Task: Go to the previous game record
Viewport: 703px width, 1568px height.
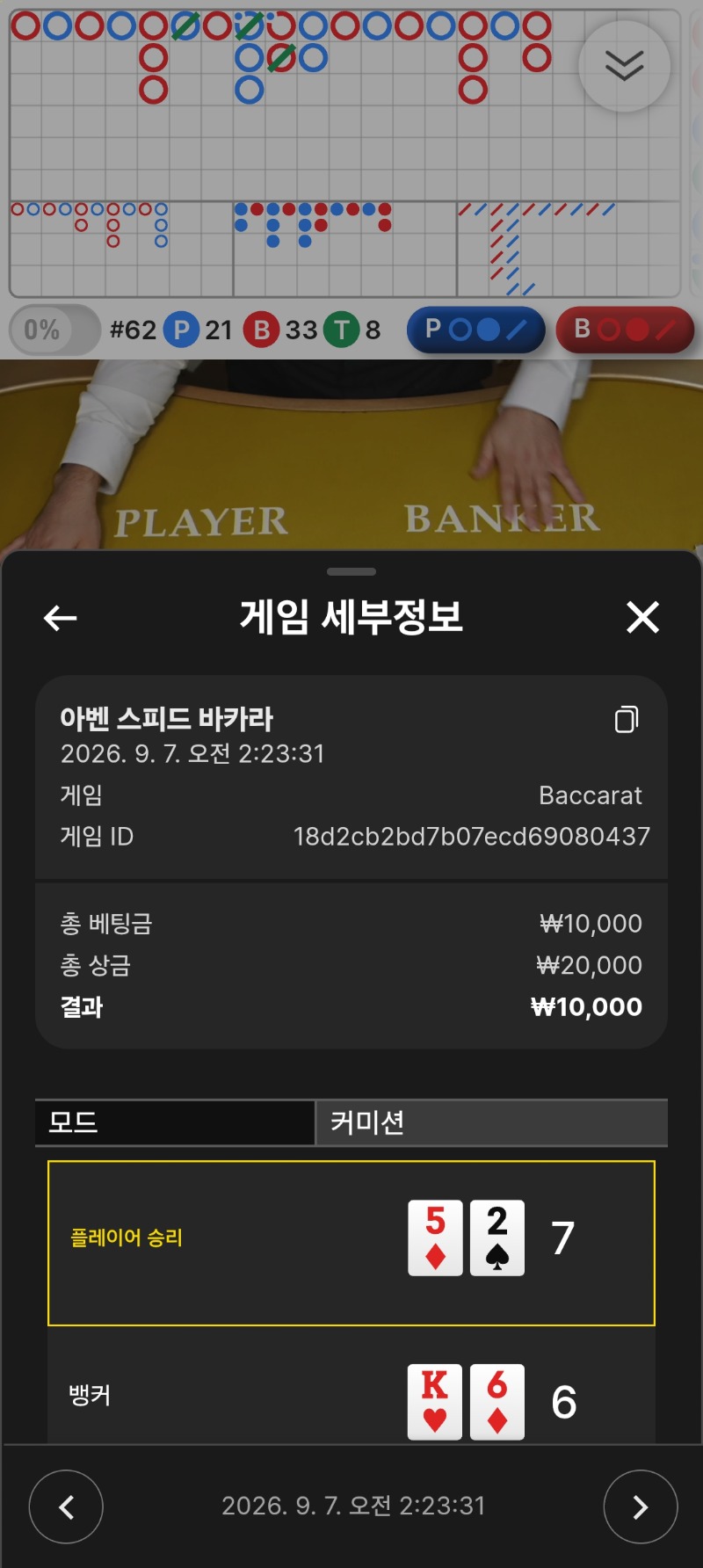Action: coord(66,1506)
